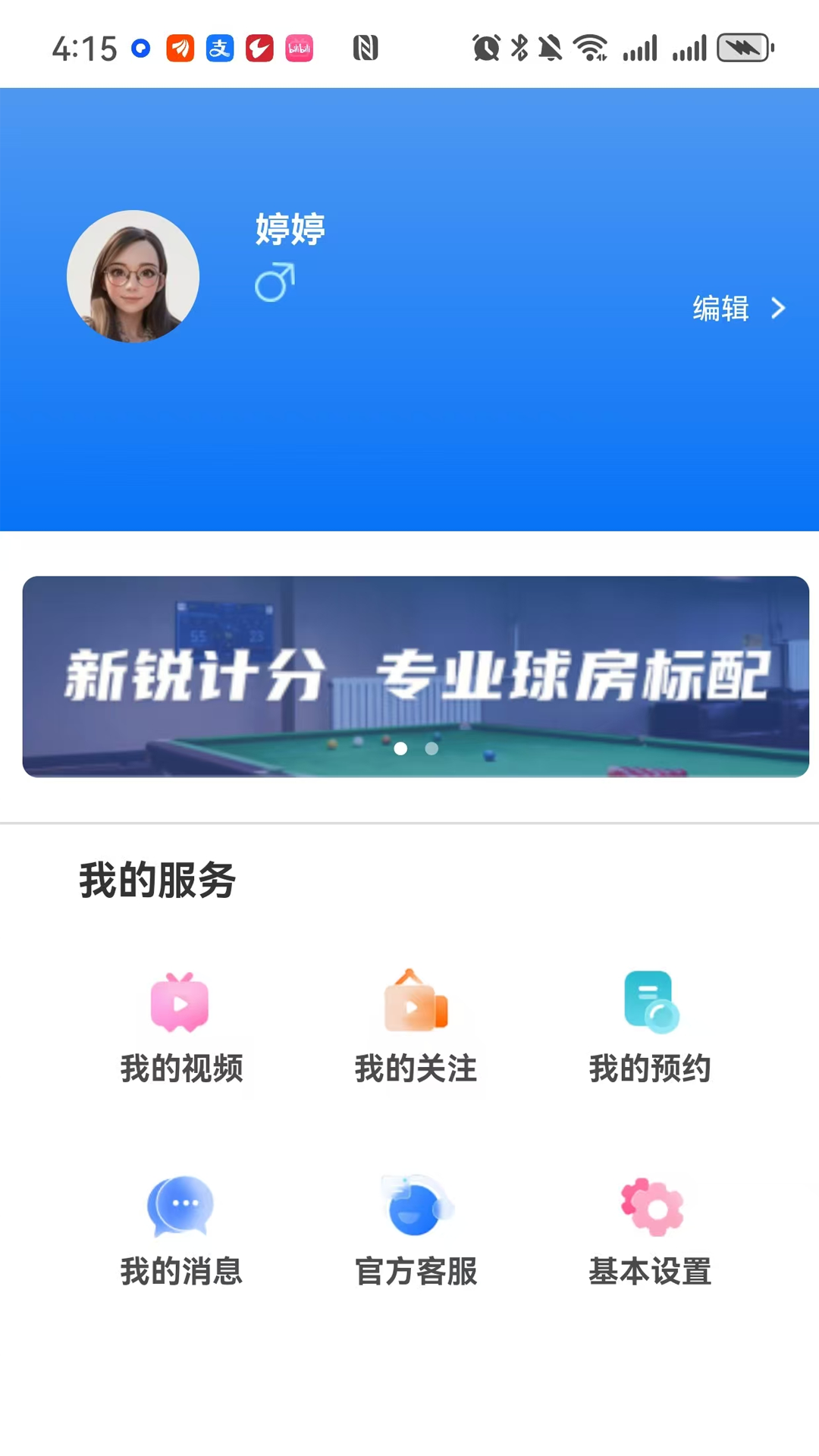Expand the 编辑 profile section via chevron

pos(778,309)
